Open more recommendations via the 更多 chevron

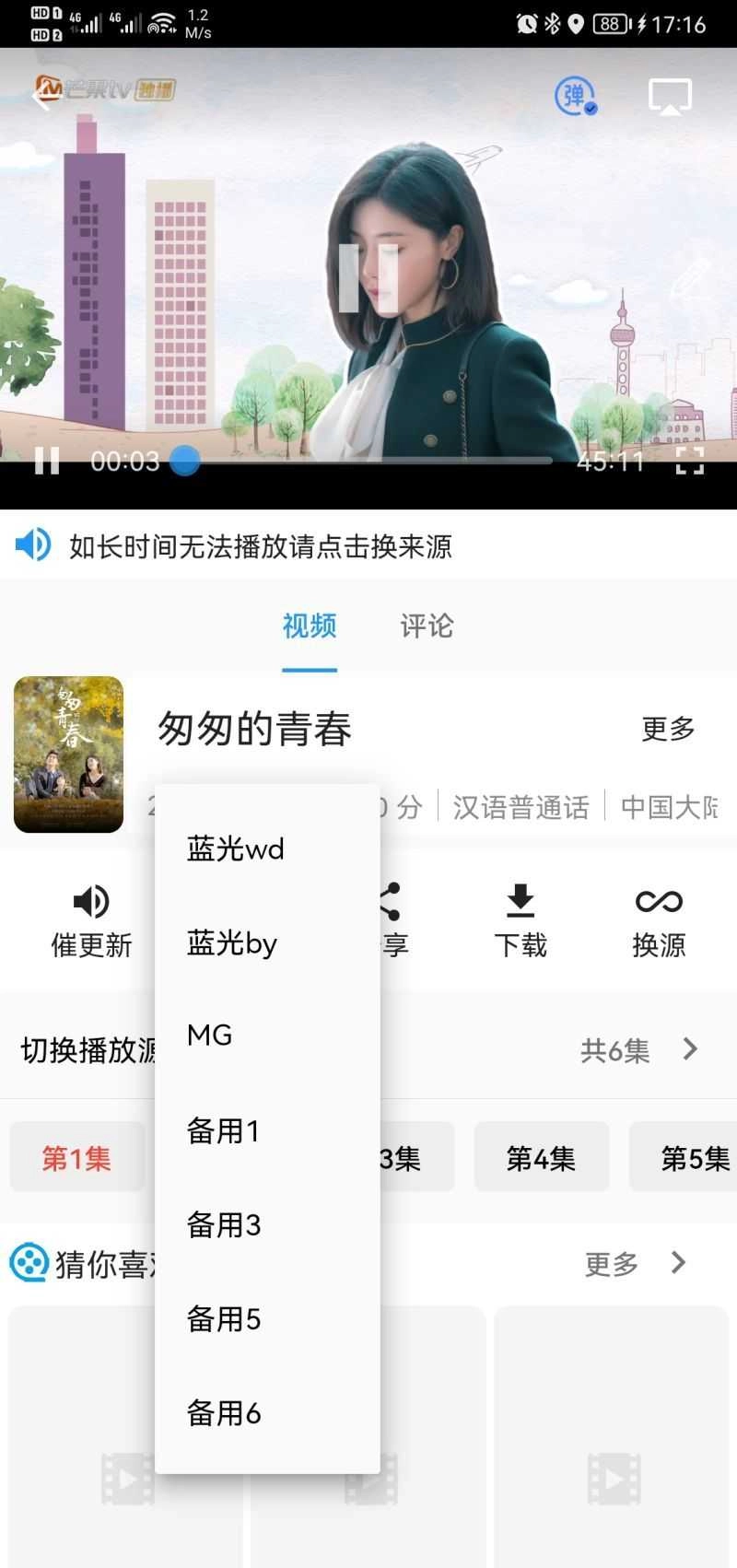(679, 1263)
